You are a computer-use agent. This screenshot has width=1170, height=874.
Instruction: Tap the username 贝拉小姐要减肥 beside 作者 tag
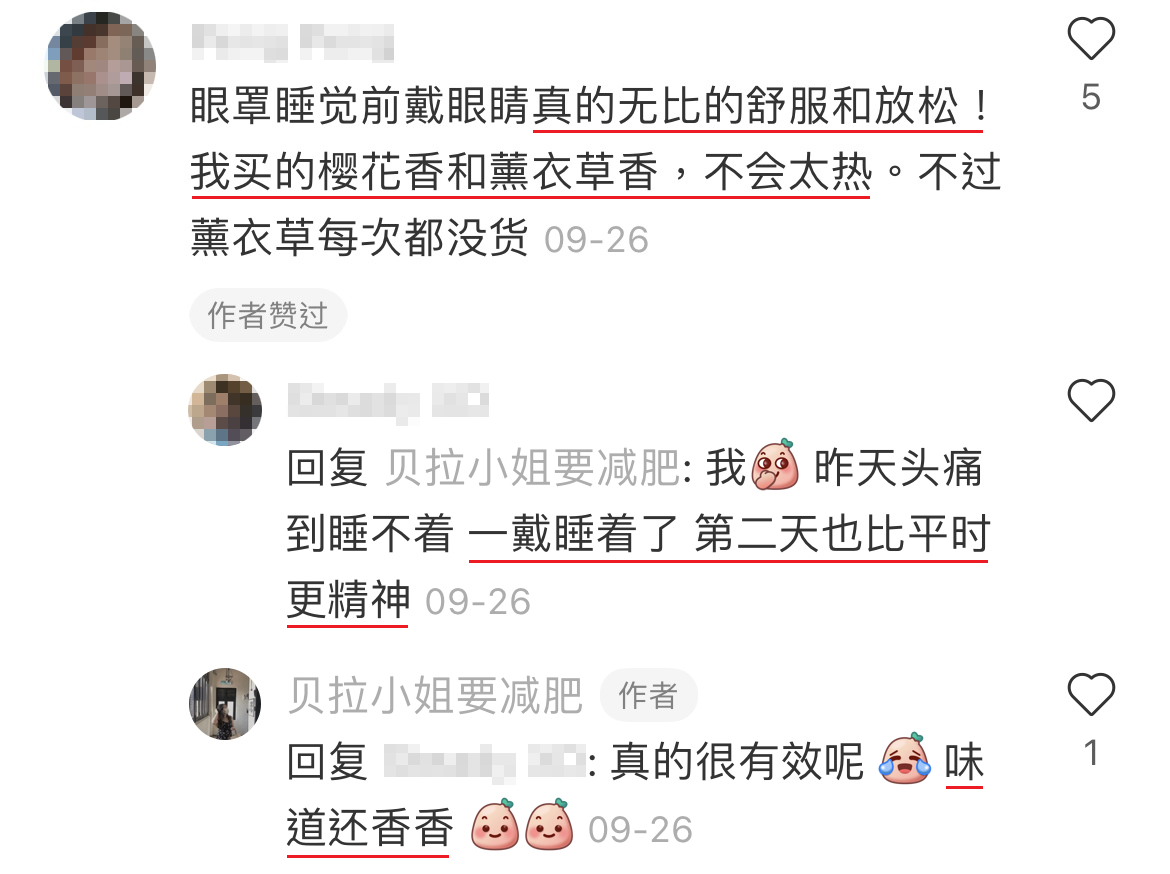point(435,696)
